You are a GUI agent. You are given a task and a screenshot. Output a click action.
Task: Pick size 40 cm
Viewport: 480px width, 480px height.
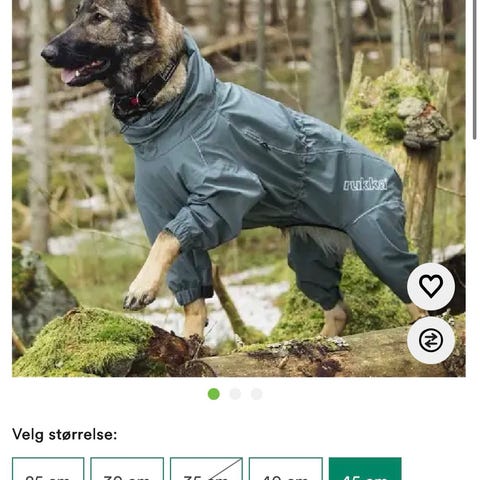(x=286, y=469)
